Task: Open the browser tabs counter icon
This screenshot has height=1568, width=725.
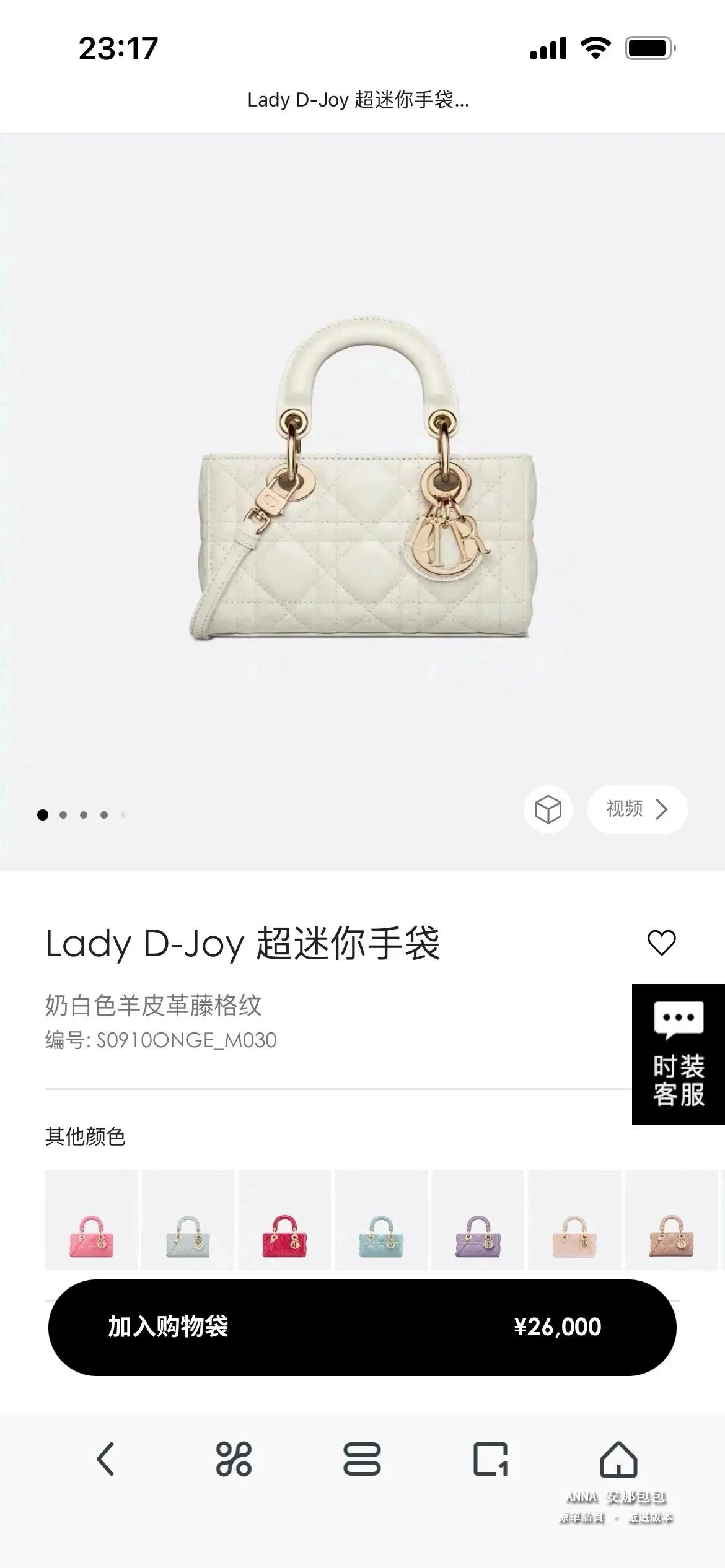Action: click(x=490, y=1459)
